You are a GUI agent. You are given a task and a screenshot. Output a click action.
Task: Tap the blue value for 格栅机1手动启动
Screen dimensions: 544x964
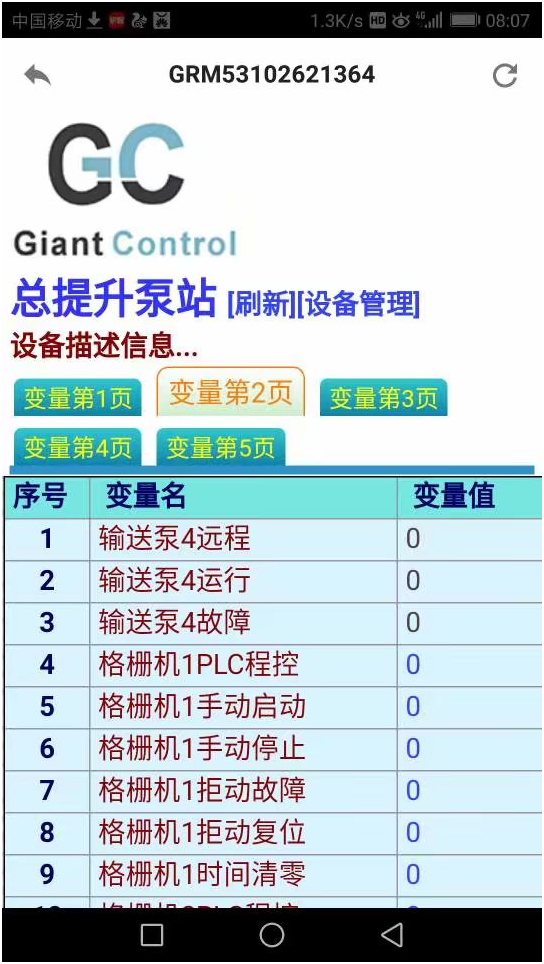pyautogui.click(x=413, y=706)
